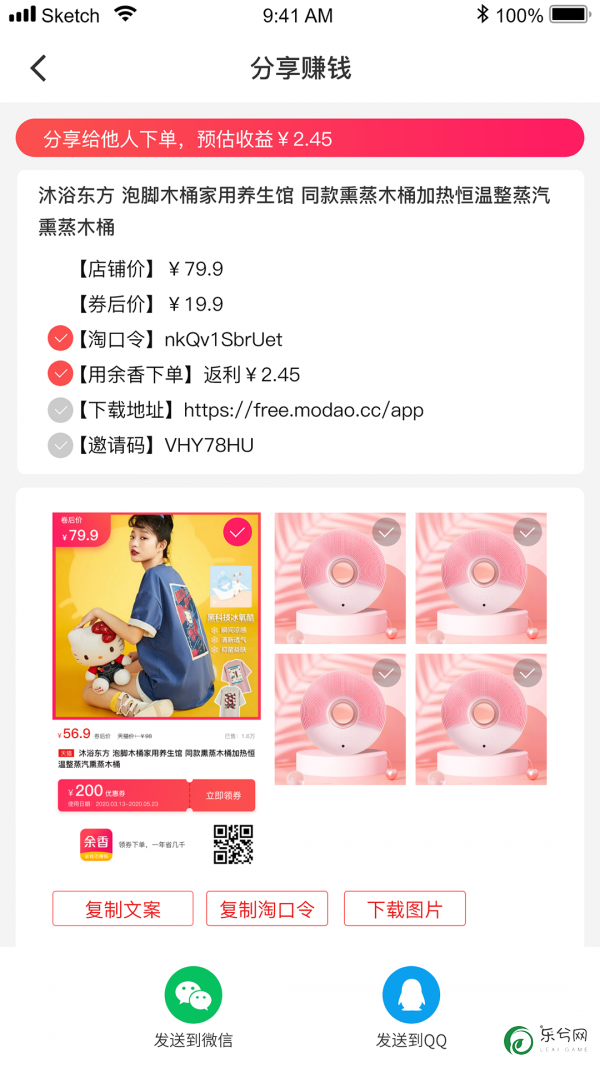Share via 发送到QQ
Screen dimensions: 600x1067
pos(411,995)
